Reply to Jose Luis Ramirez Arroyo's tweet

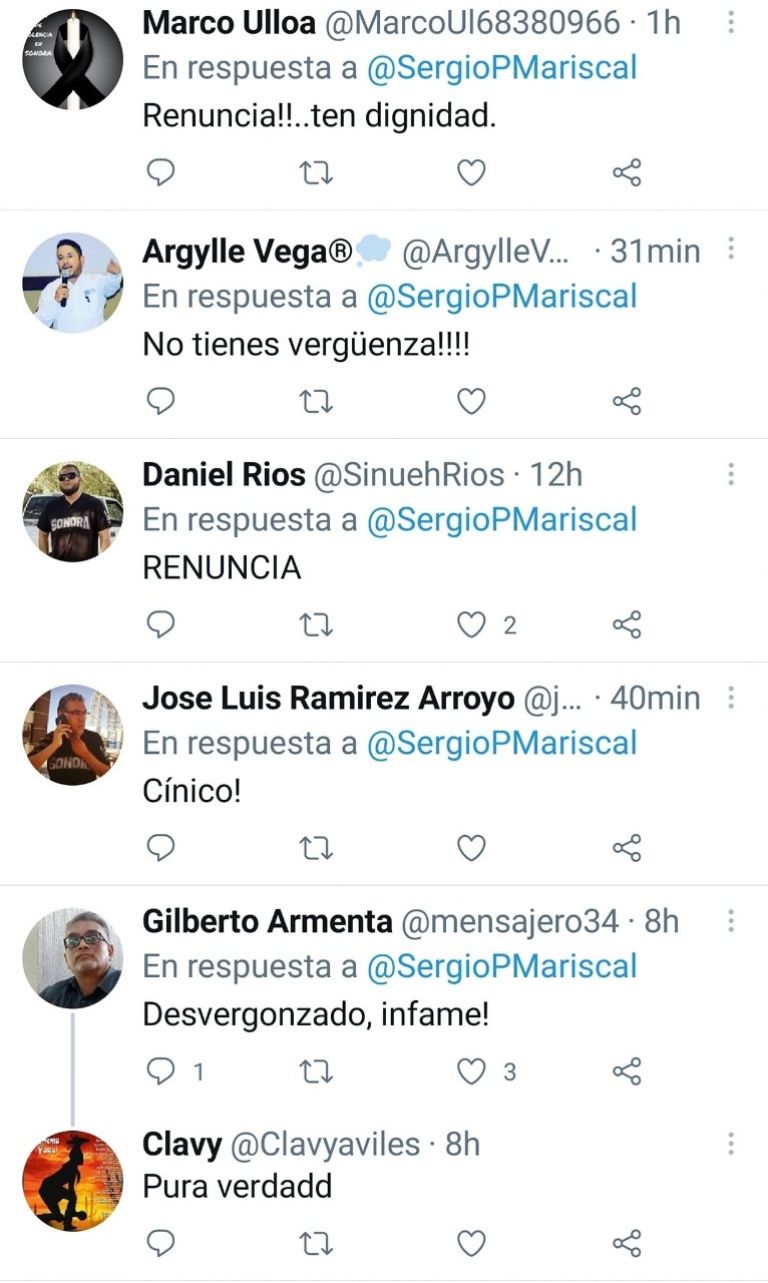point(161,848)
